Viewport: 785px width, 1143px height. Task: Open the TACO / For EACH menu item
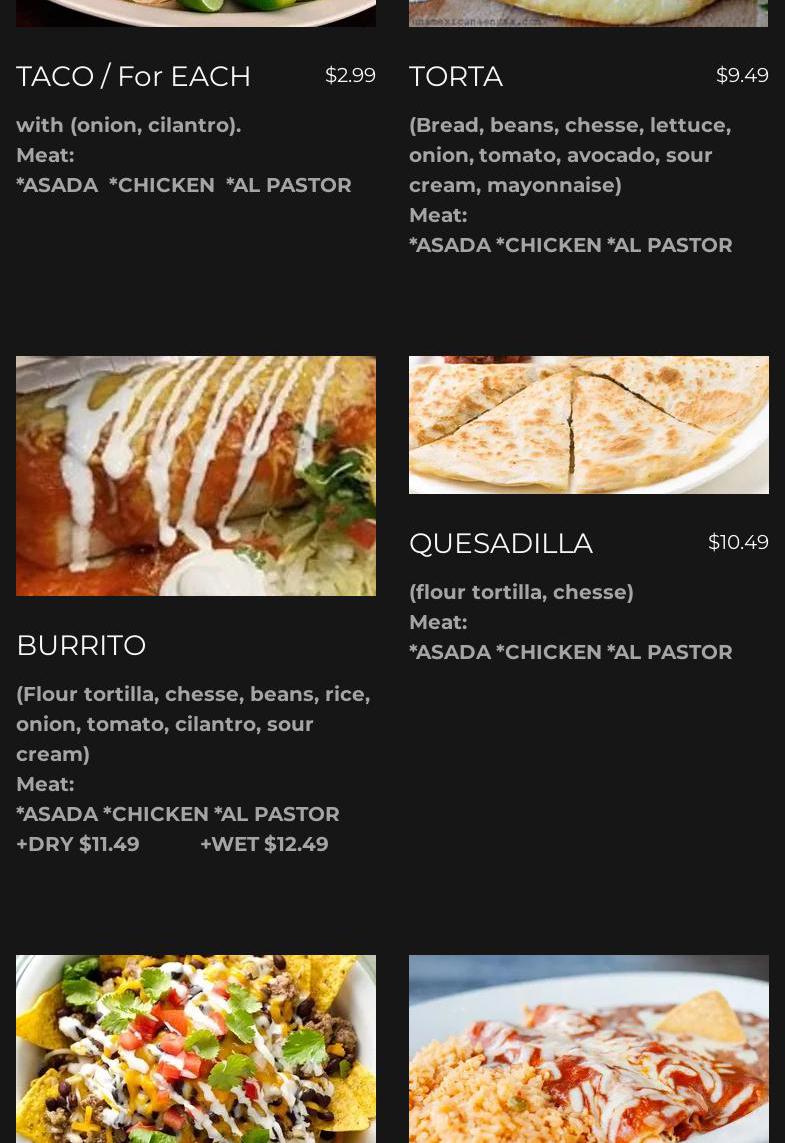click(133, 77)
